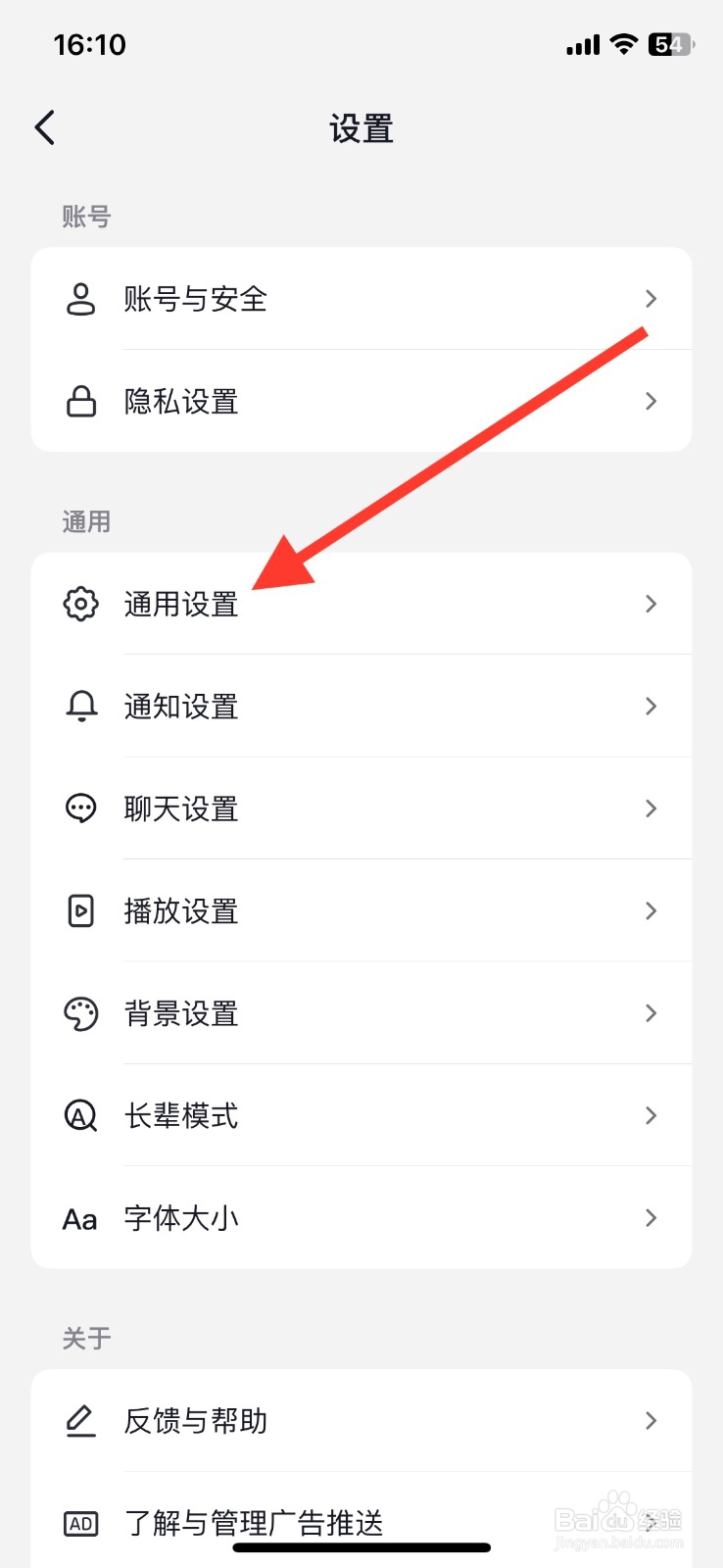Click the palette icon for 背景设置
This screenshot has height=1568, width=723.
(80, 1013)
